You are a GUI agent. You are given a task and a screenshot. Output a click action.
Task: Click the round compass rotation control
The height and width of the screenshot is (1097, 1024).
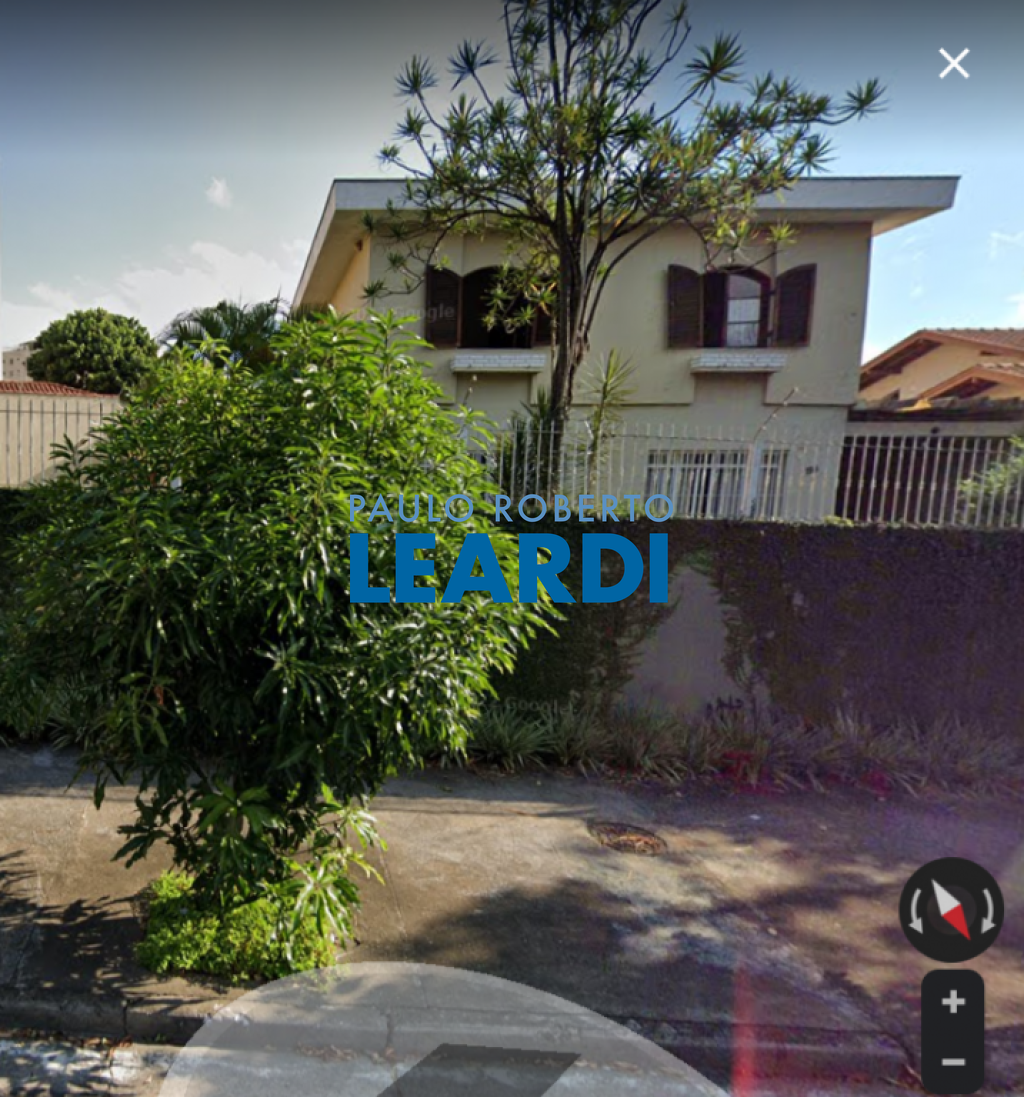click(x=951, y=909)
